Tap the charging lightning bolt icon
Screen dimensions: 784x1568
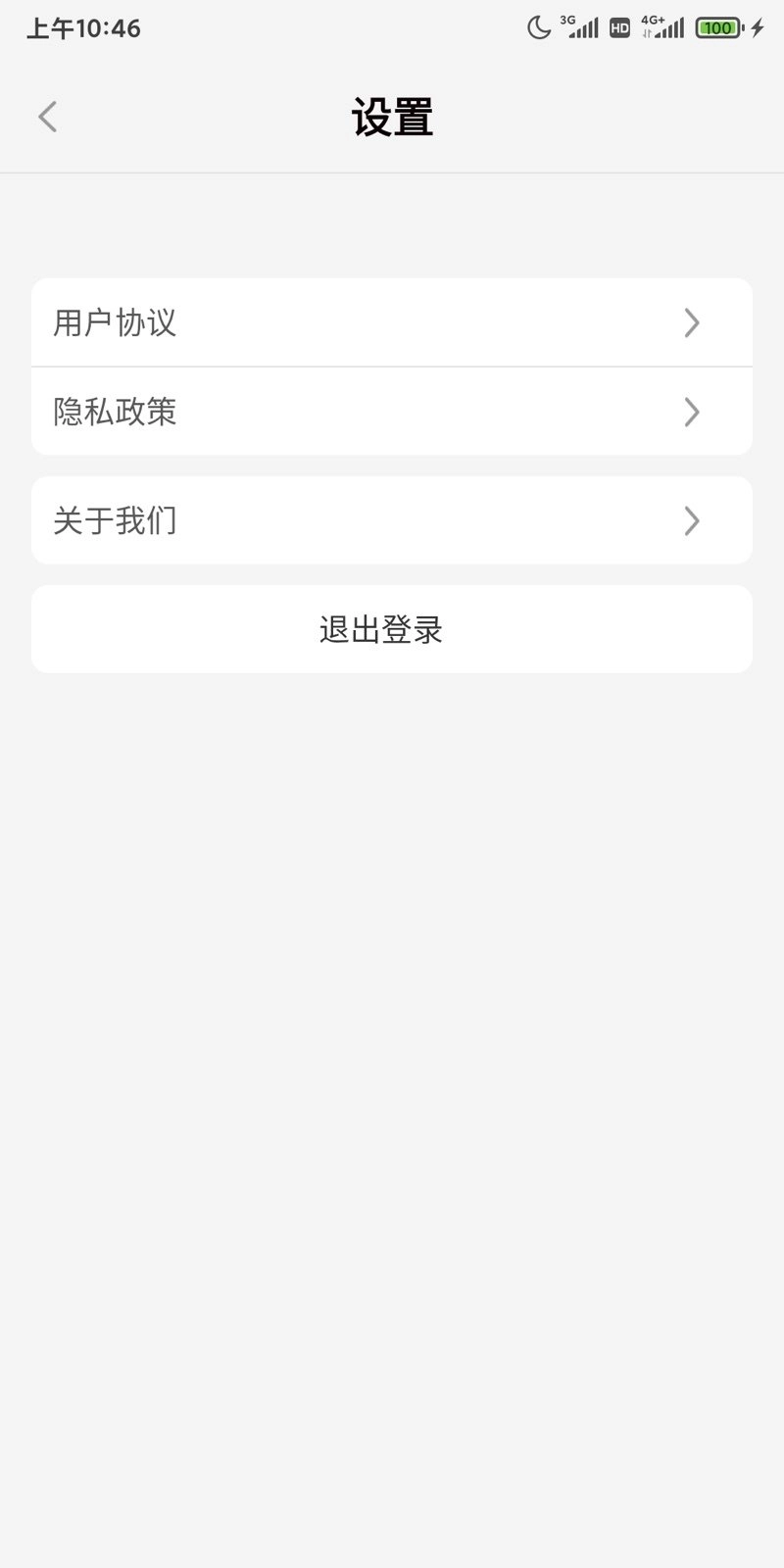pyautogui.click(x=757, y=28)
